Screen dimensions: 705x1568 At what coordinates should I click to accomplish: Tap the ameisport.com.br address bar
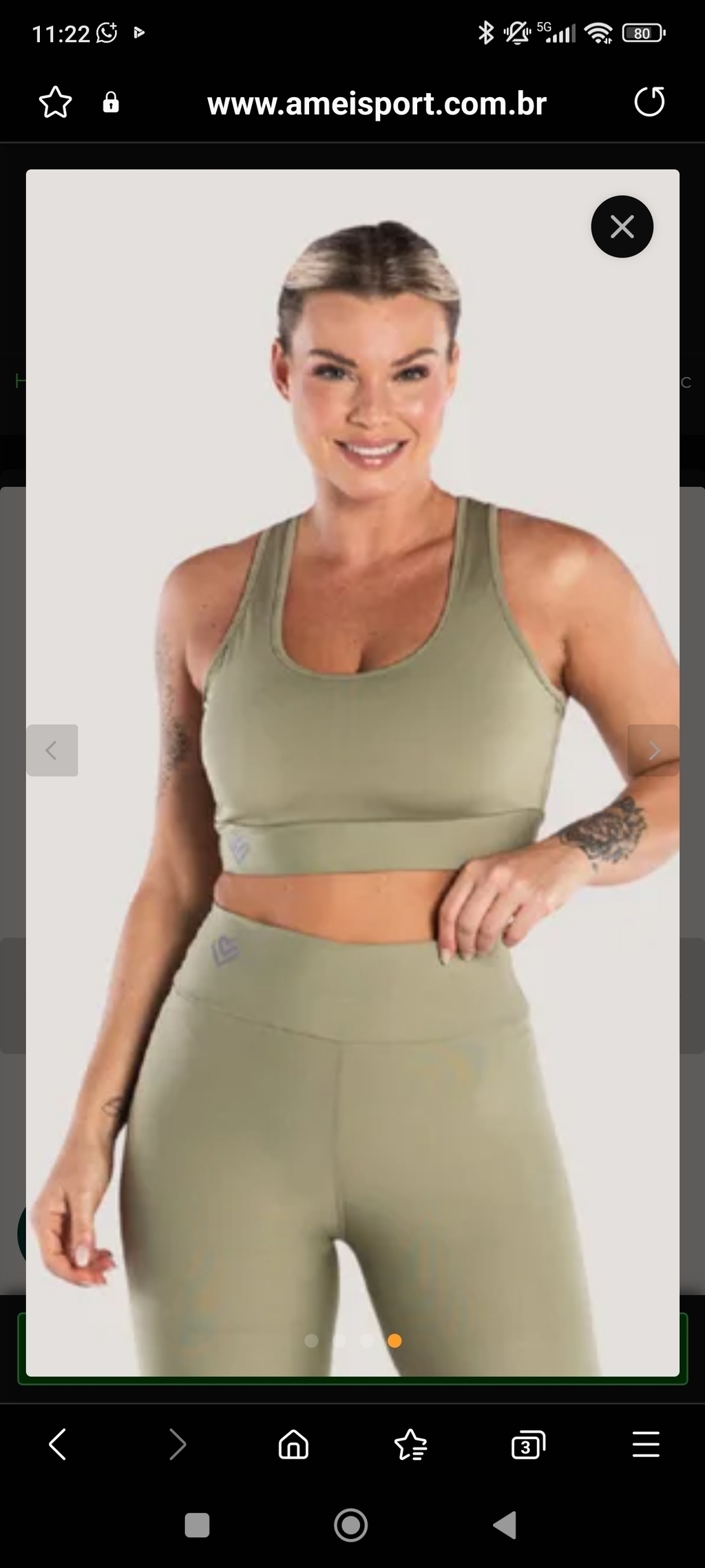(377, 104)
